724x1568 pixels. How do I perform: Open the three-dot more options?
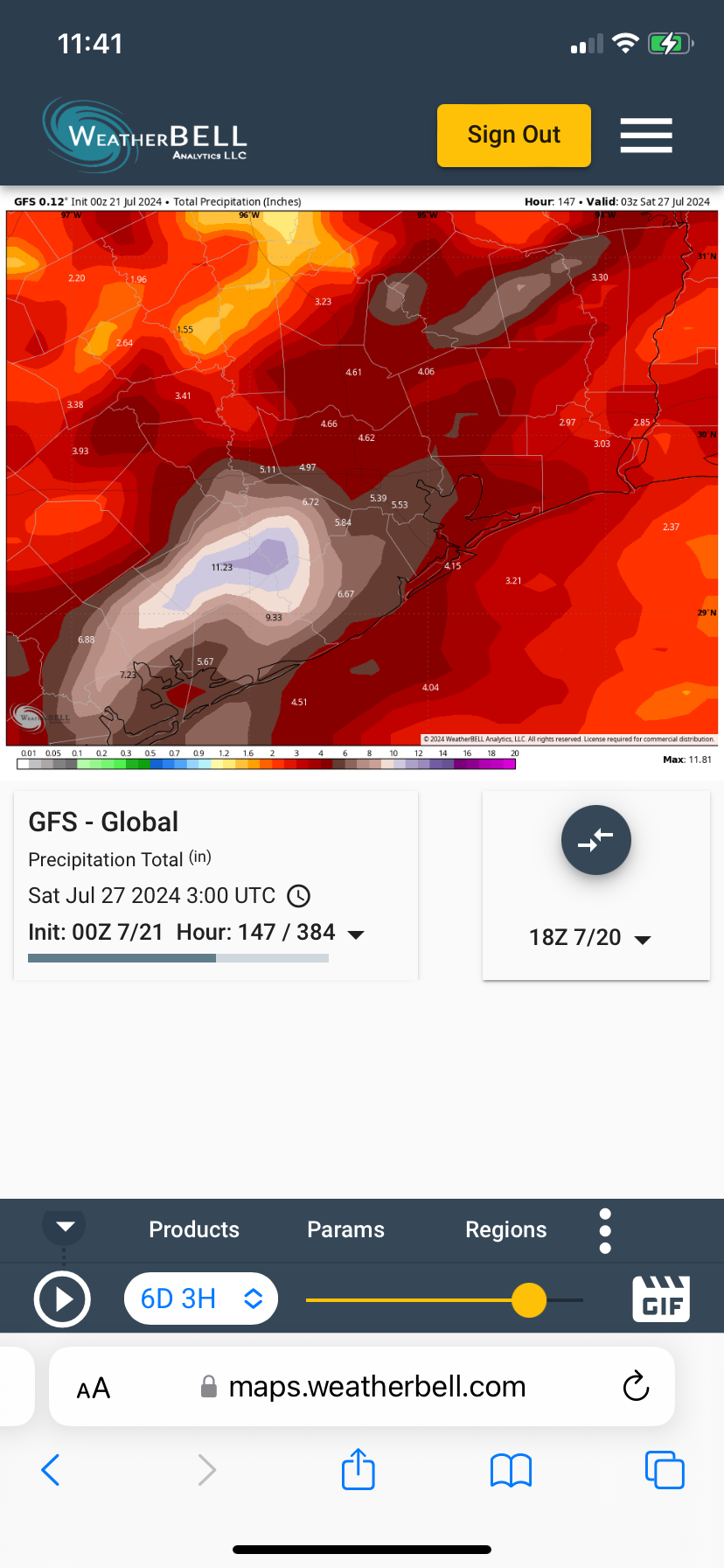(x=605, y=1231)
